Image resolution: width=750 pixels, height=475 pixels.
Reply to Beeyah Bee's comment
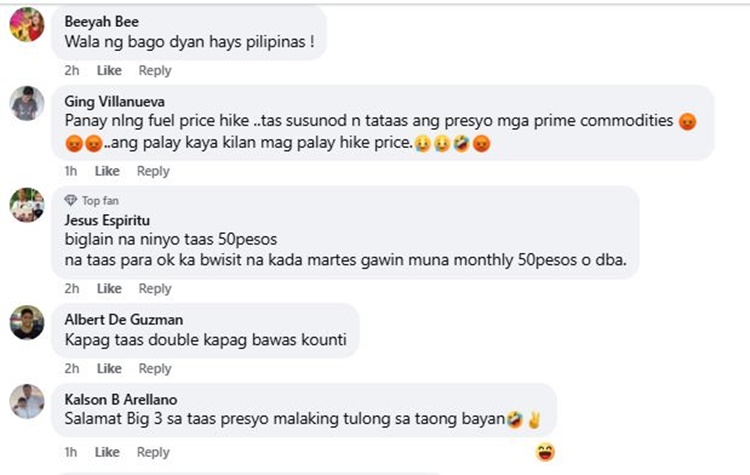point(154,70)
